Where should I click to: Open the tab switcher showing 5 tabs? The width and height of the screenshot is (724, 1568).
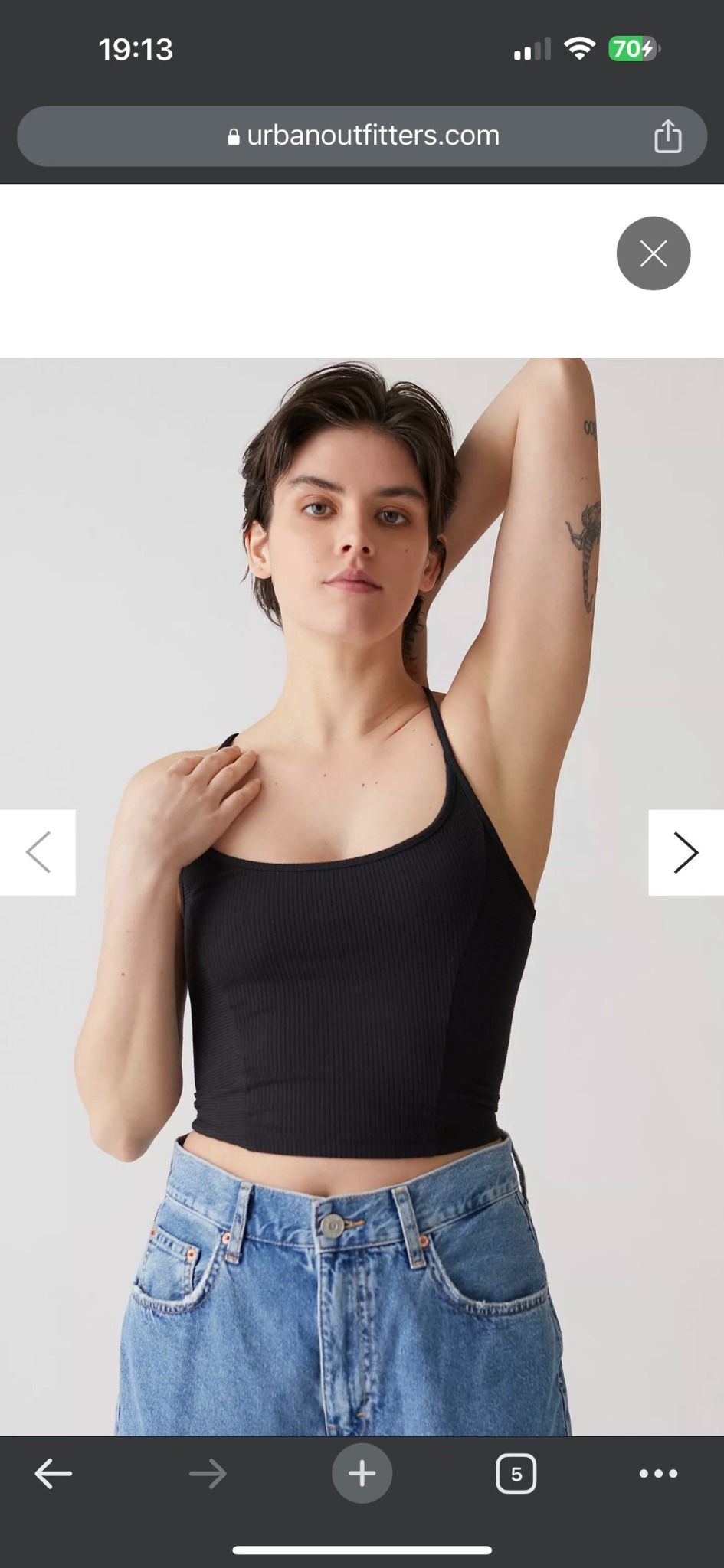[516, 1474]
